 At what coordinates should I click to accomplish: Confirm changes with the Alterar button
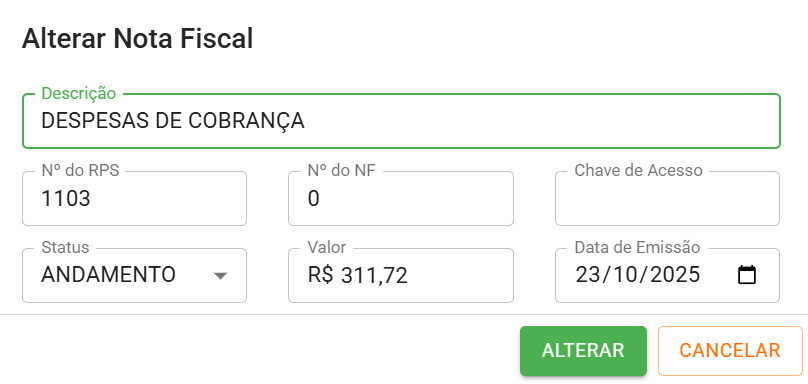coord(583,351)
